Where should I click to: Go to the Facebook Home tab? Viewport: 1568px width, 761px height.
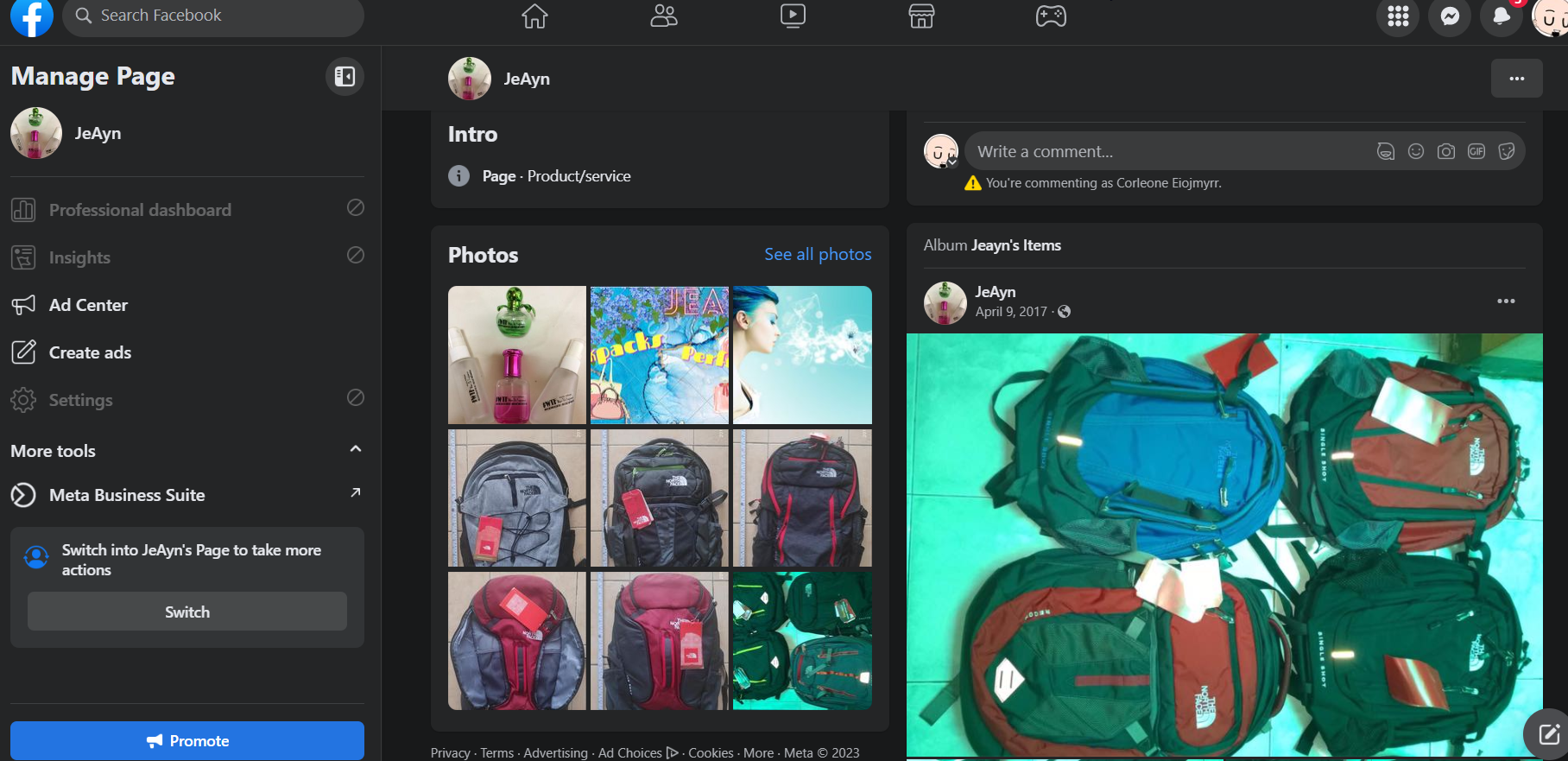(x=534, y=16)
